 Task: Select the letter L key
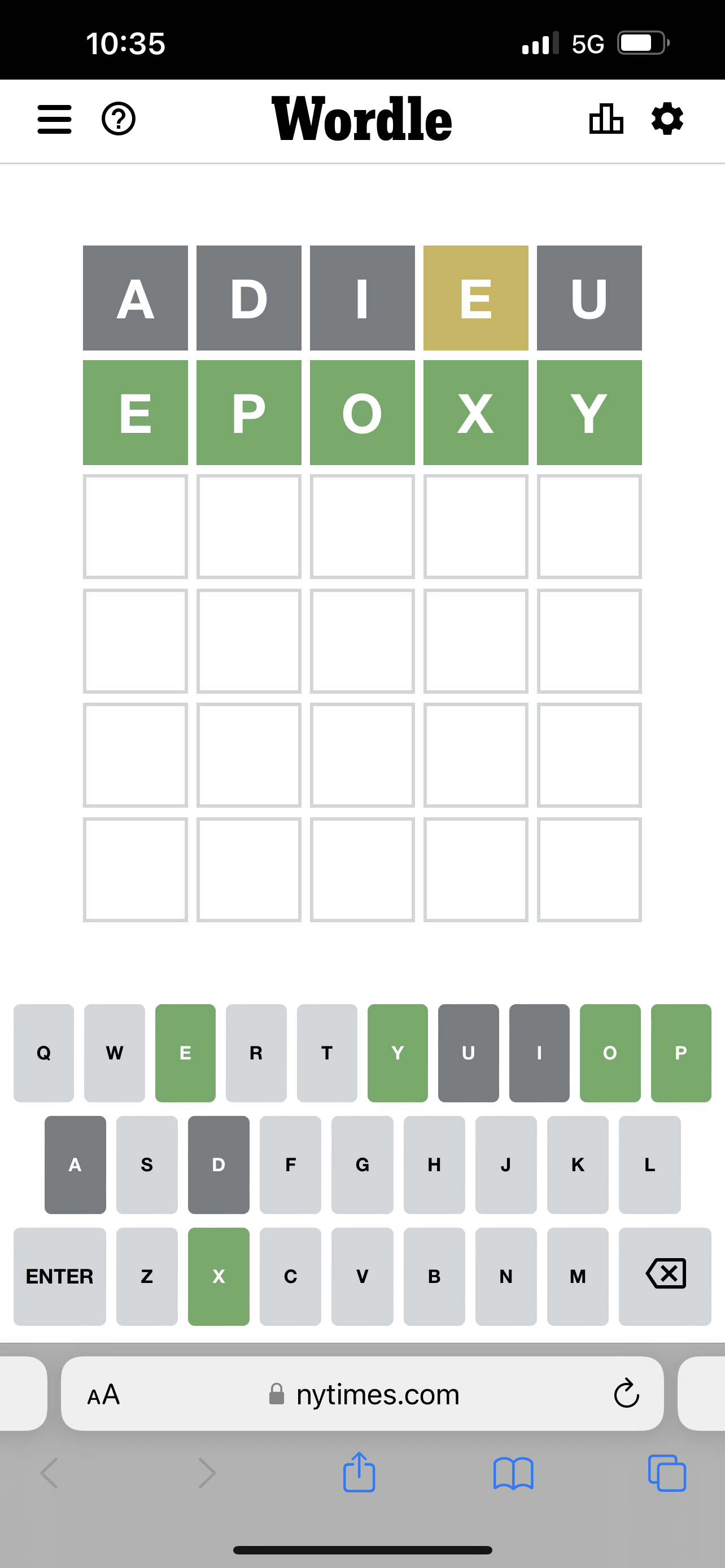[x=649, y=1164]
